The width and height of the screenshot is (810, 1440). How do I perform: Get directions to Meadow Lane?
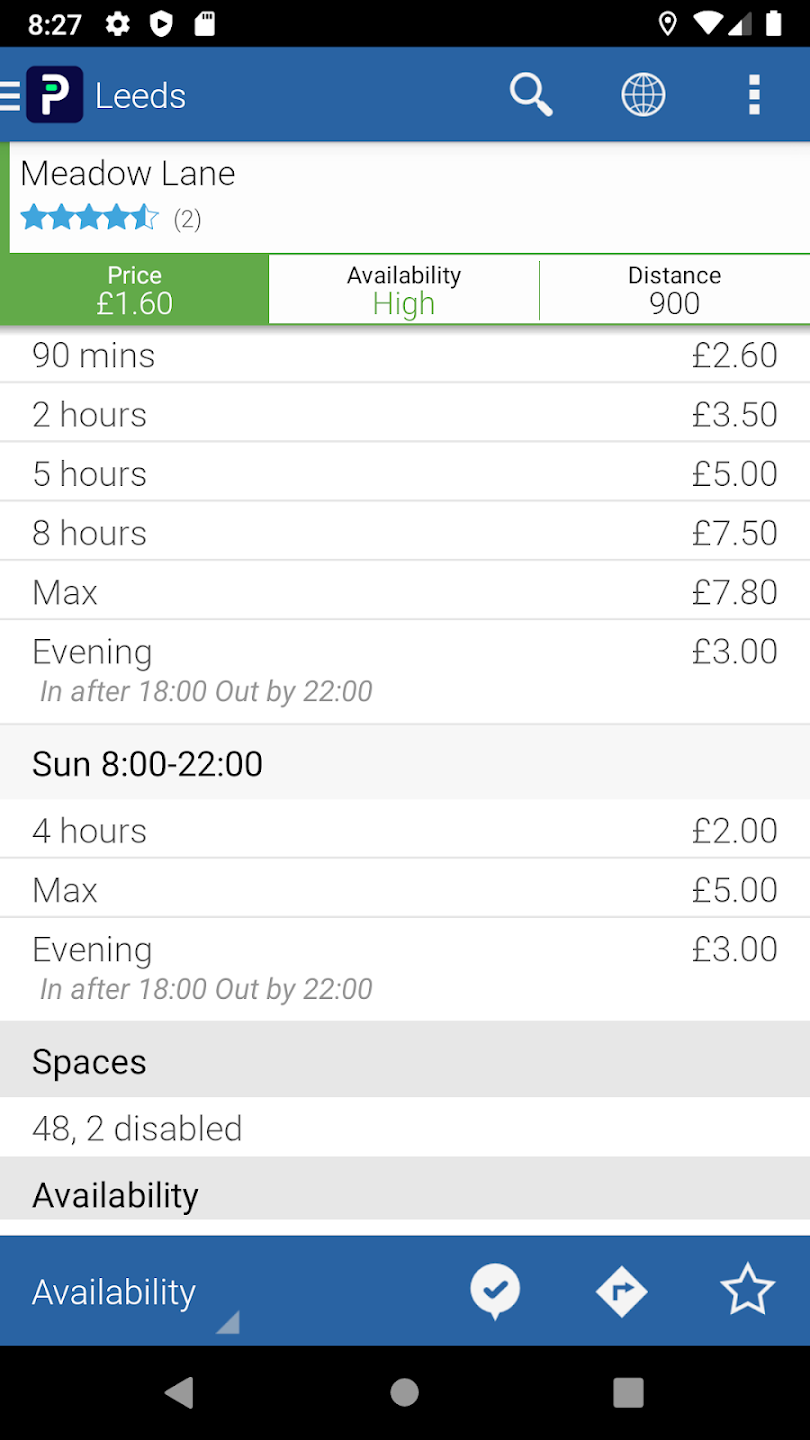(x=621, y=1291)
